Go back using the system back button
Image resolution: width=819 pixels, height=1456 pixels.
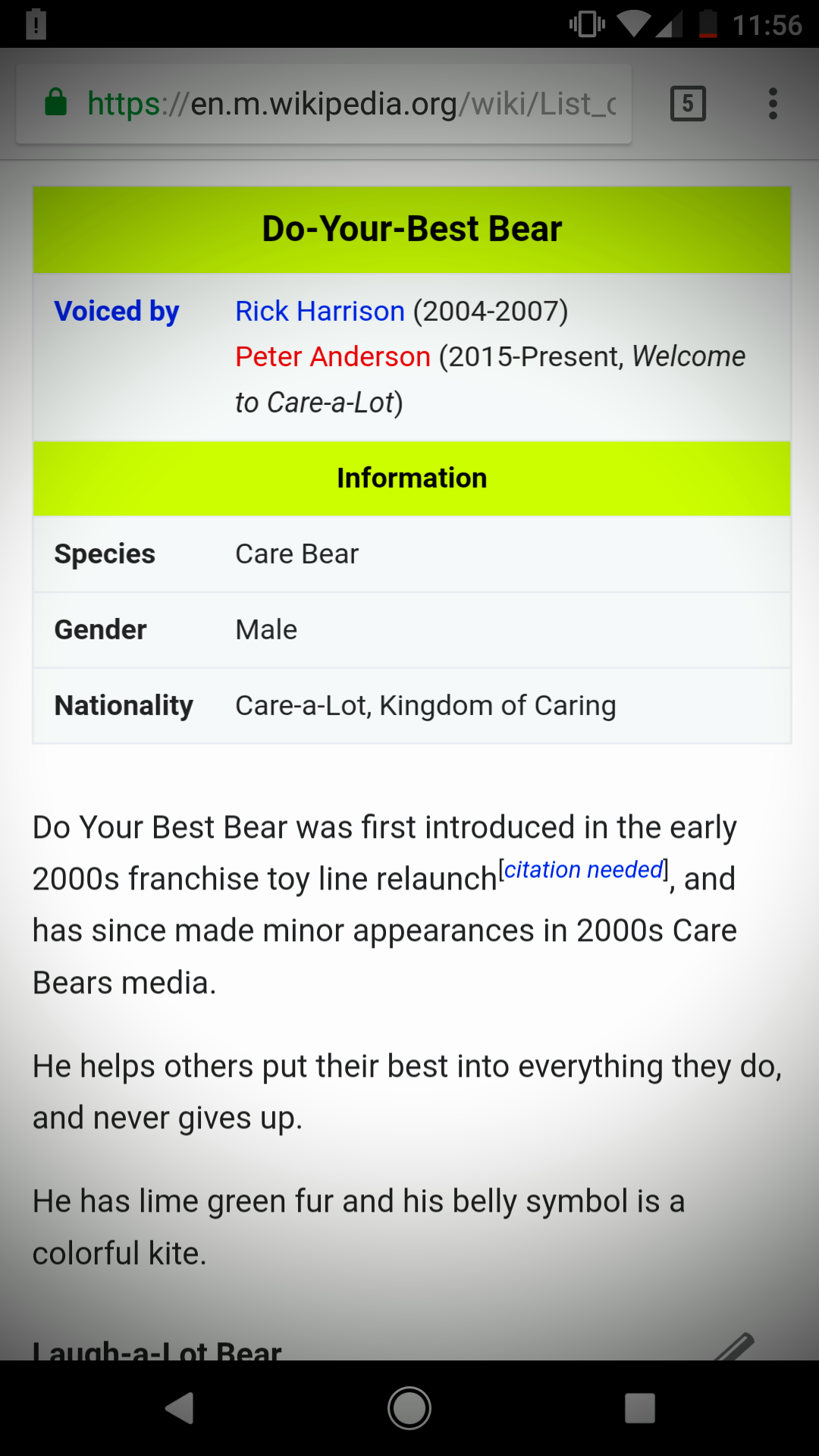click(180, 1408)
